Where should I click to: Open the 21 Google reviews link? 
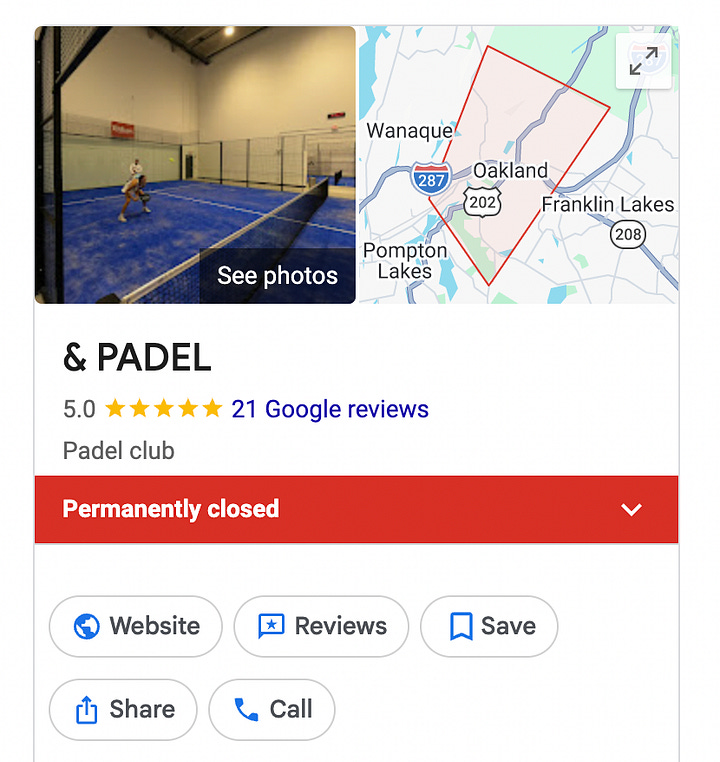click(x=331, y=409)
